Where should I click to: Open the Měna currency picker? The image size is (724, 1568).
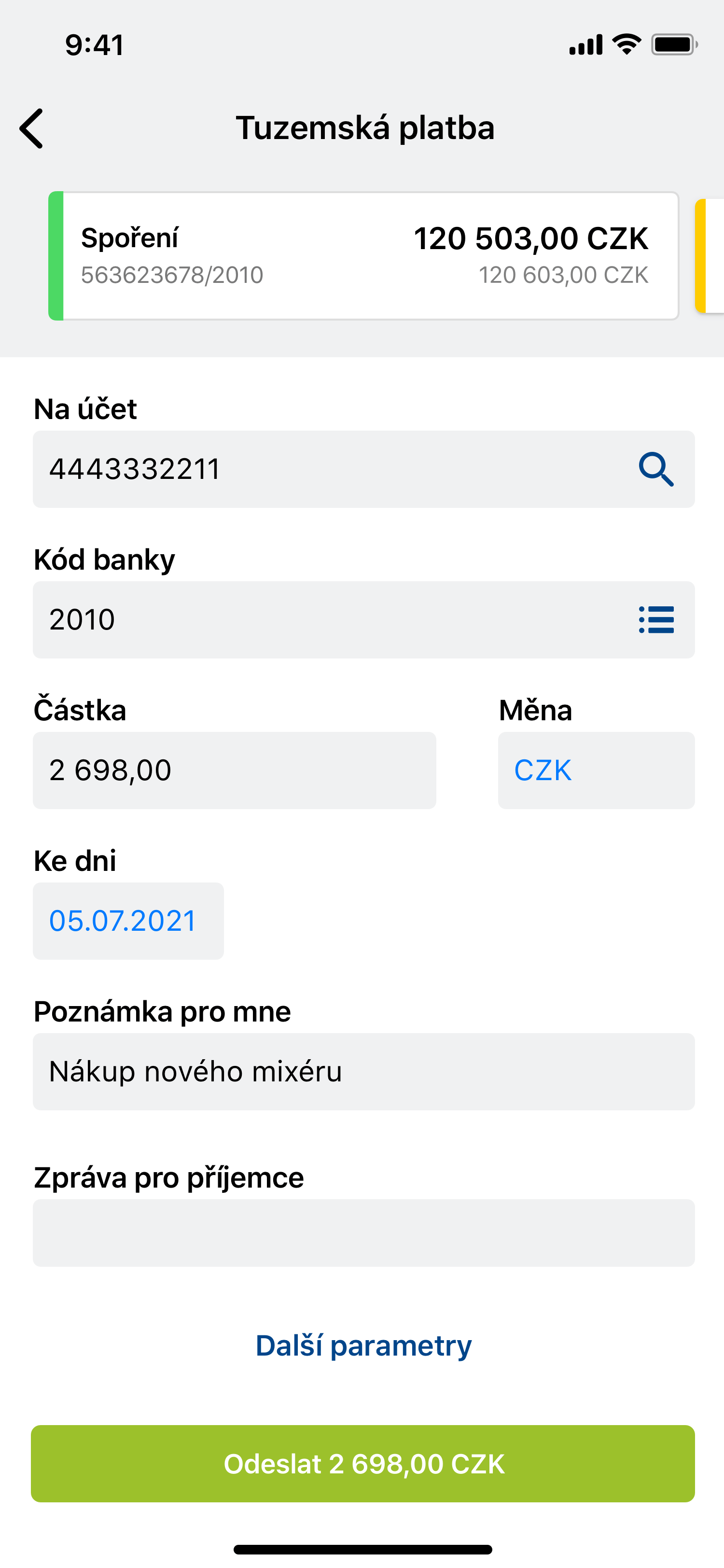[x=596, y=770]
